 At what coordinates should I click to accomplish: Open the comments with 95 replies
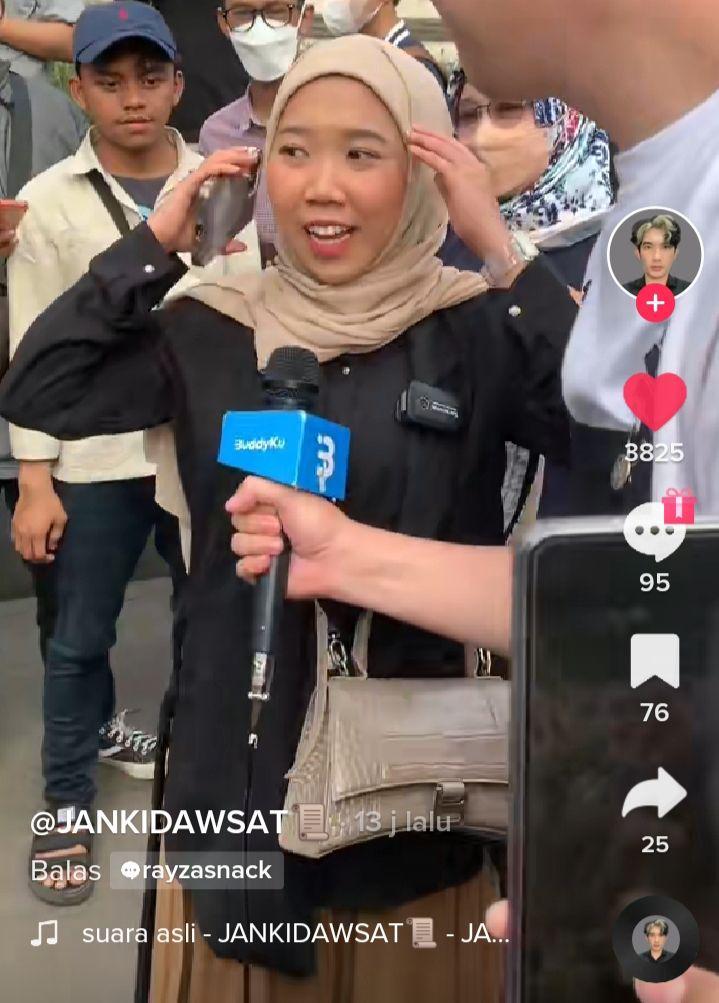(653, 532)
